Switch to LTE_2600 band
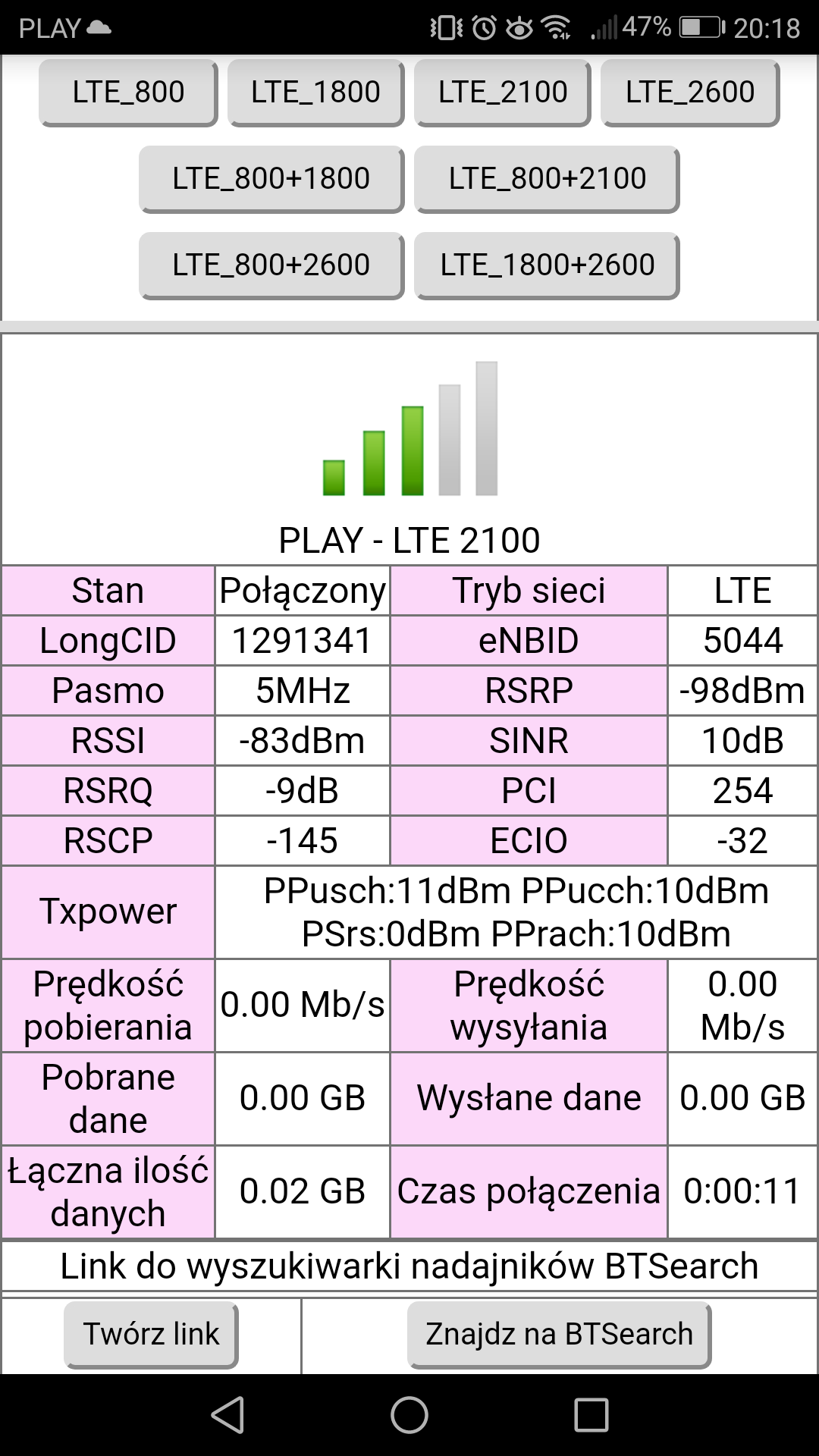This screenshot has height=1456, width=819. tap(690, 93)
